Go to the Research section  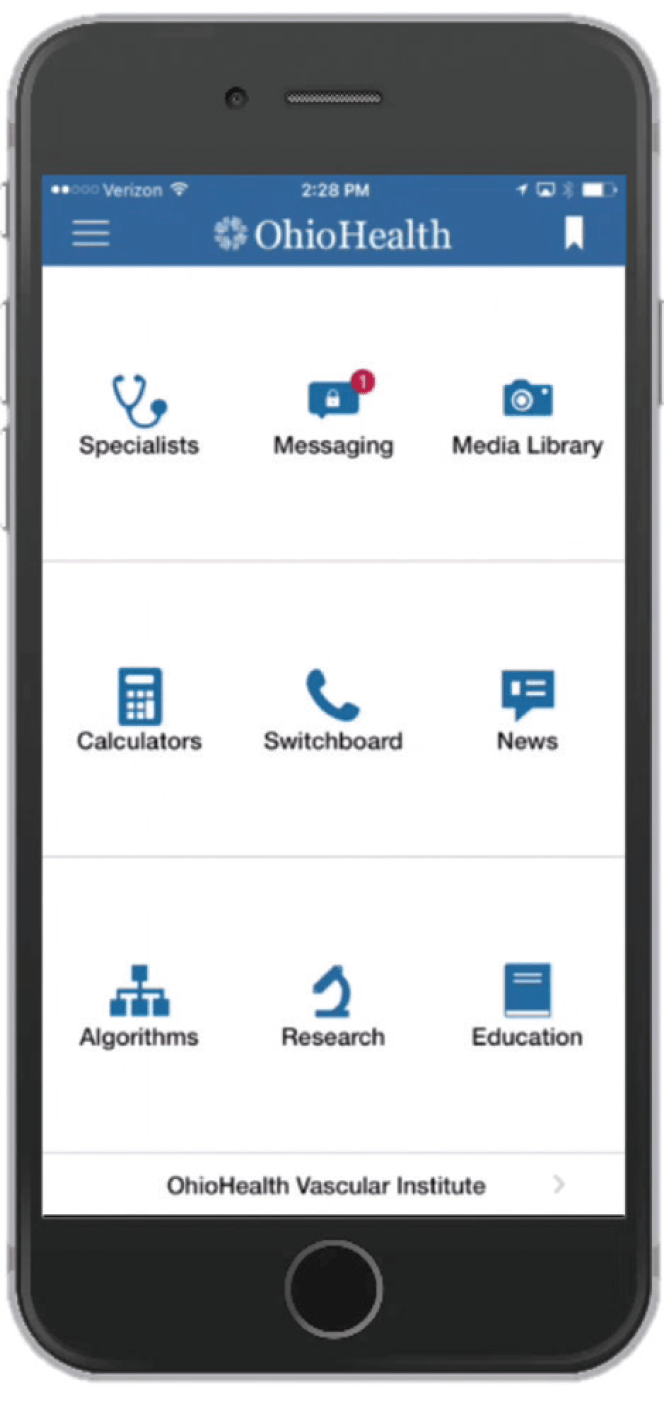(333, 1007)
